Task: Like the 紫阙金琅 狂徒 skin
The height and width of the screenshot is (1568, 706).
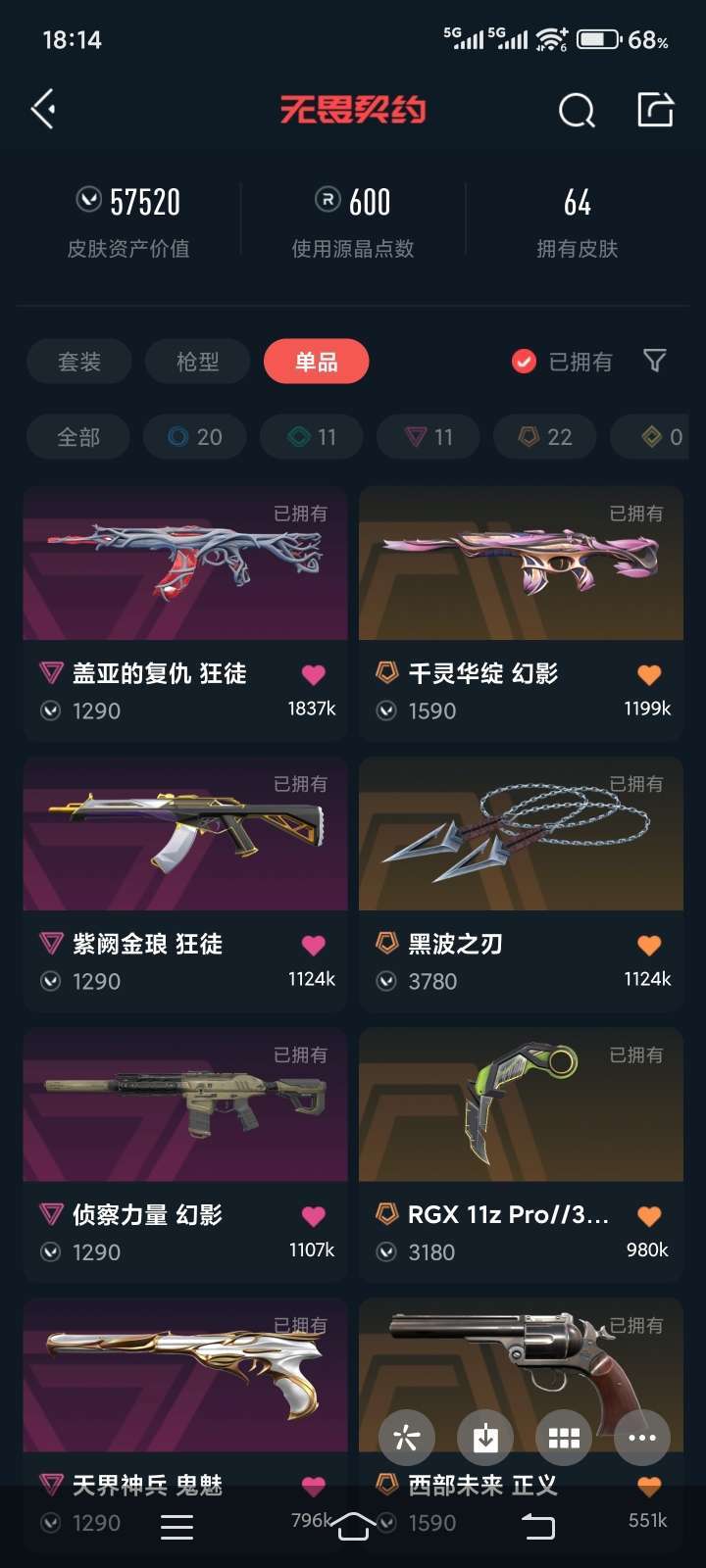Action: coord(314,945)
